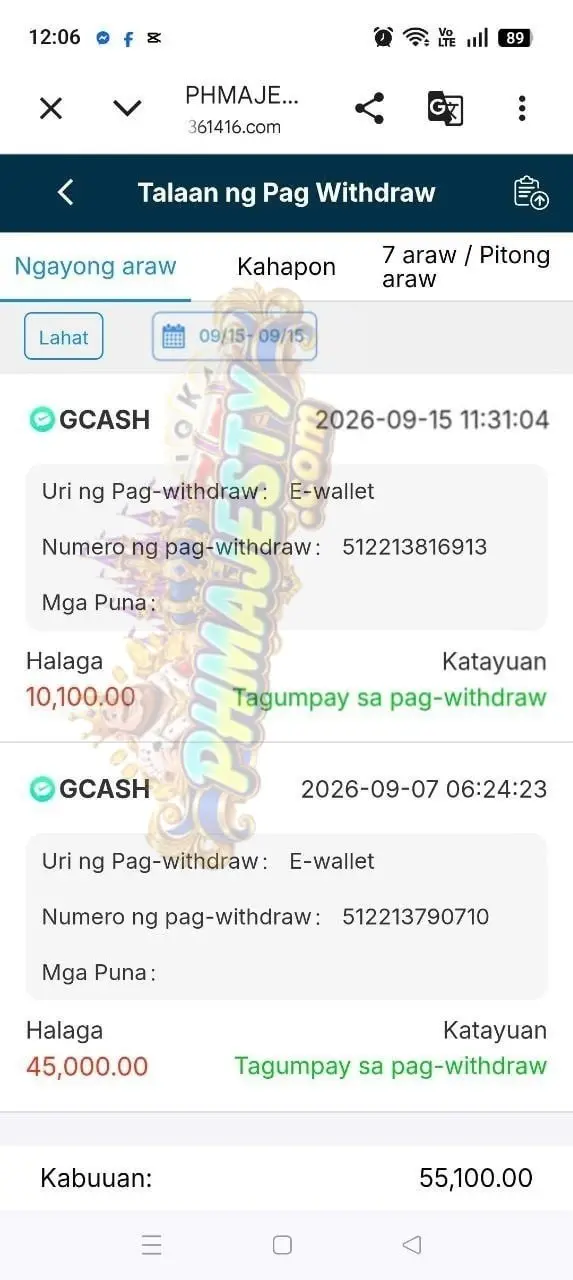
Task: Switch to the Ngayong araw tab
Action: point(95,267)
